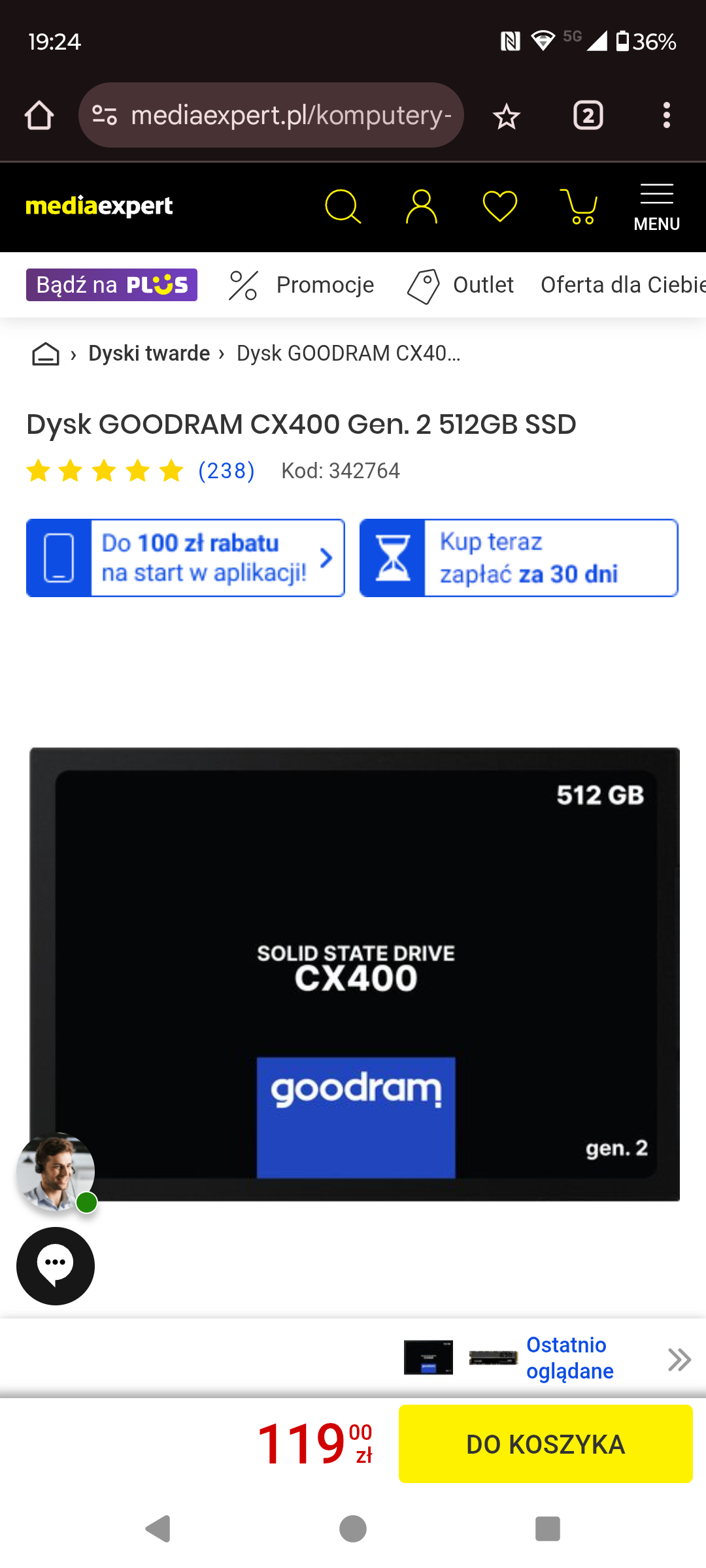This screenshot has height=1568, width=706.
Task: Go to Outlet section
Action: pyautogui.click(x=462, y=285)
